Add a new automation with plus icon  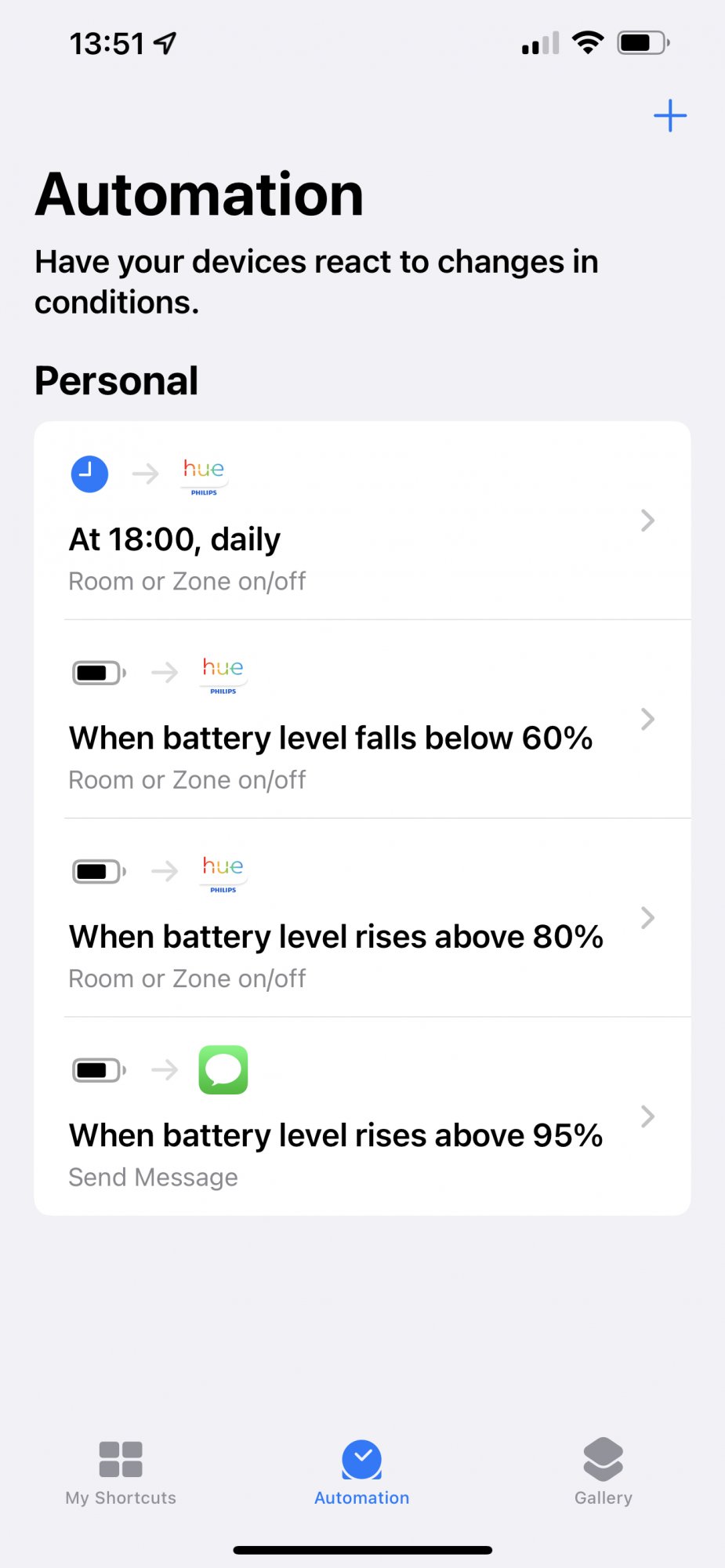[x=670, y=116]
